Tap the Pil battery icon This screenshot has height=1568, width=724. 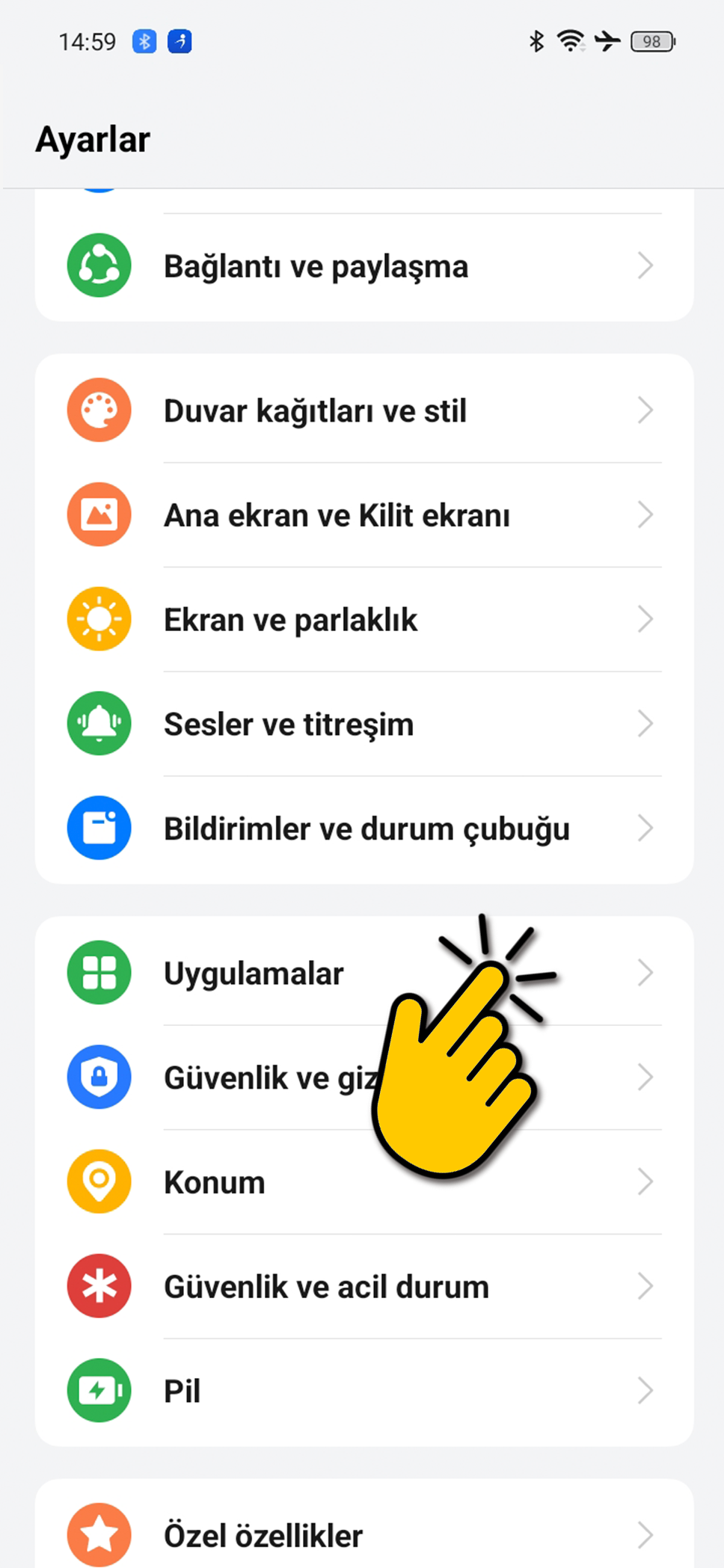coord(99,1390)
